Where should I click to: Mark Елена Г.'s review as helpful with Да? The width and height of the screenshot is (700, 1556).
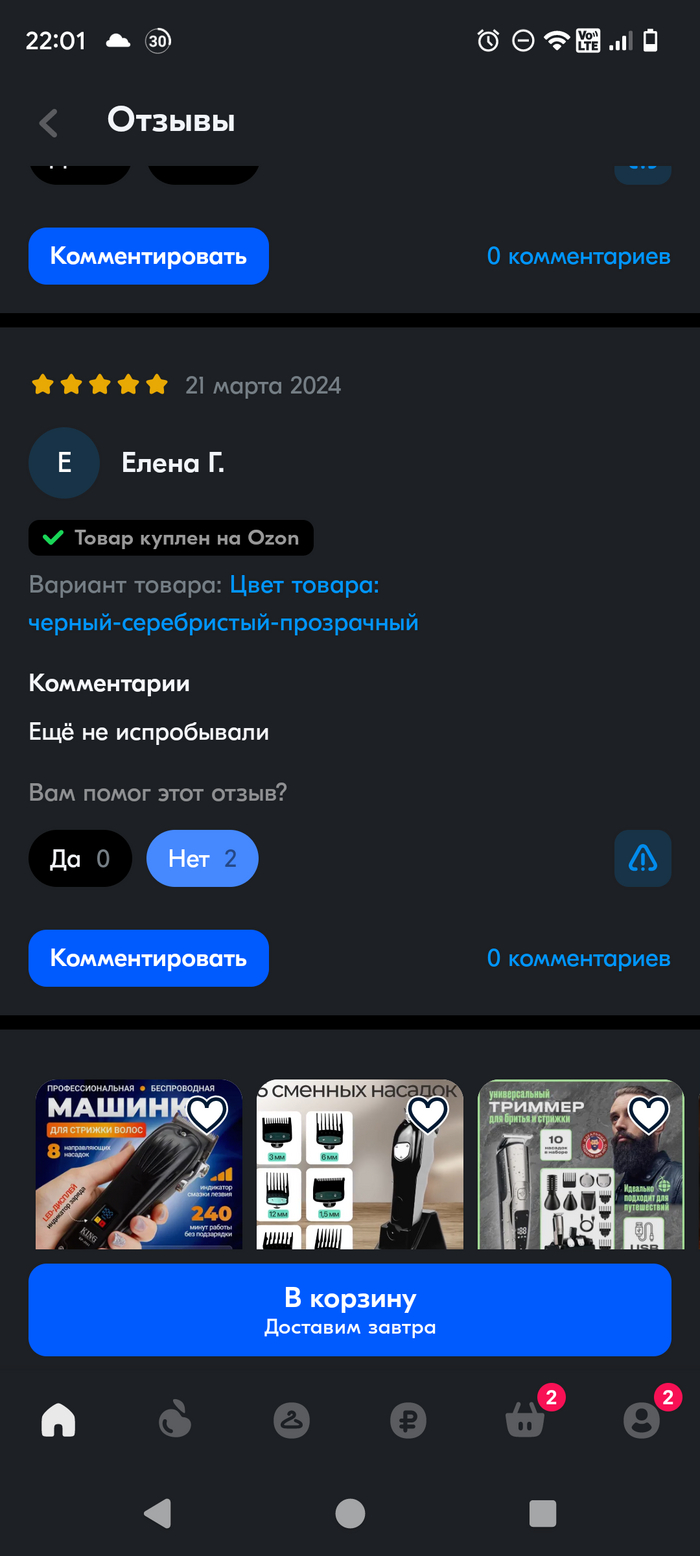tap(80, 858)
